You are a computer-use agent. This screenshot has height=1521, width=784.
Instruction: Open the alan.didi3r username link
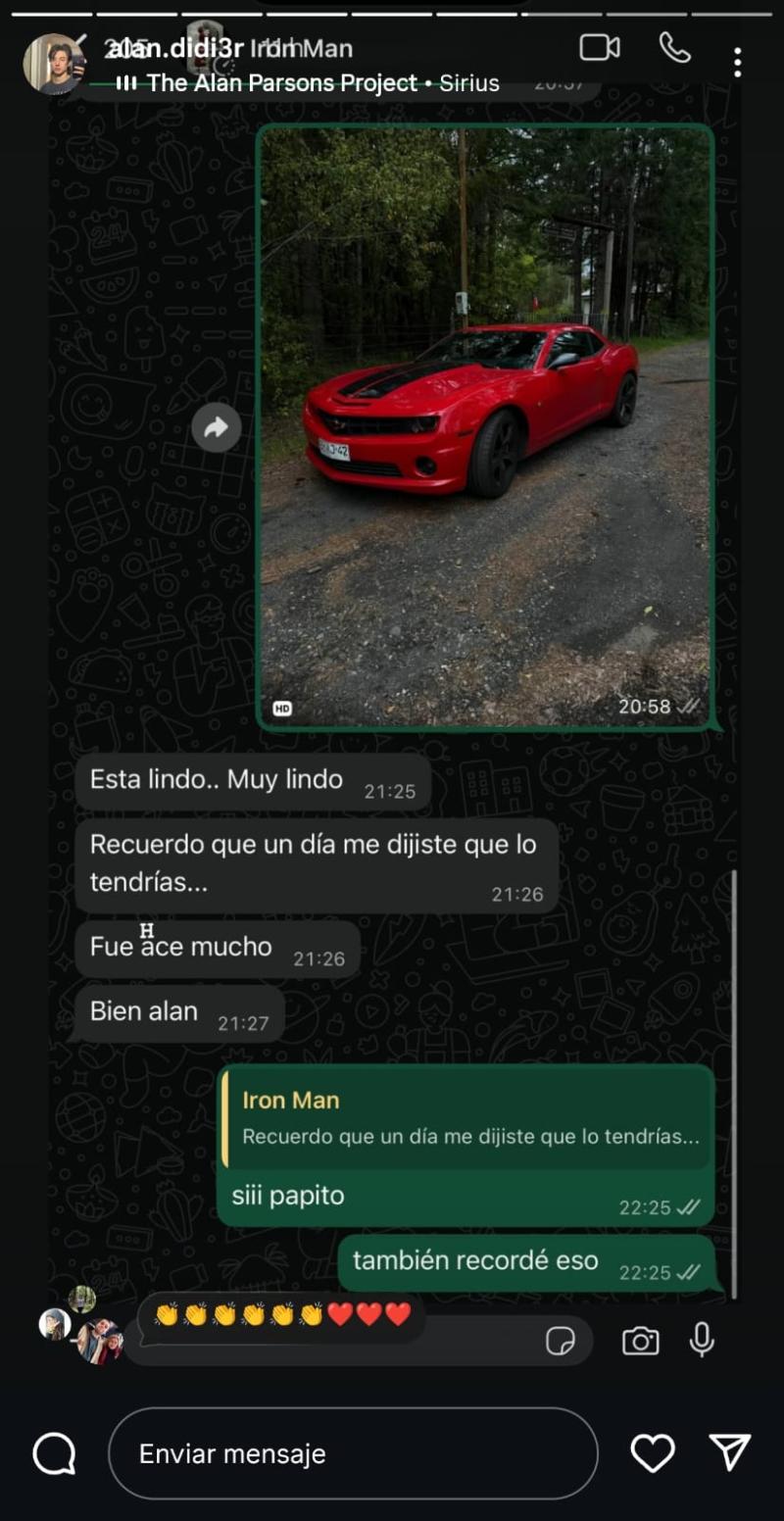(x=174, y=48)
